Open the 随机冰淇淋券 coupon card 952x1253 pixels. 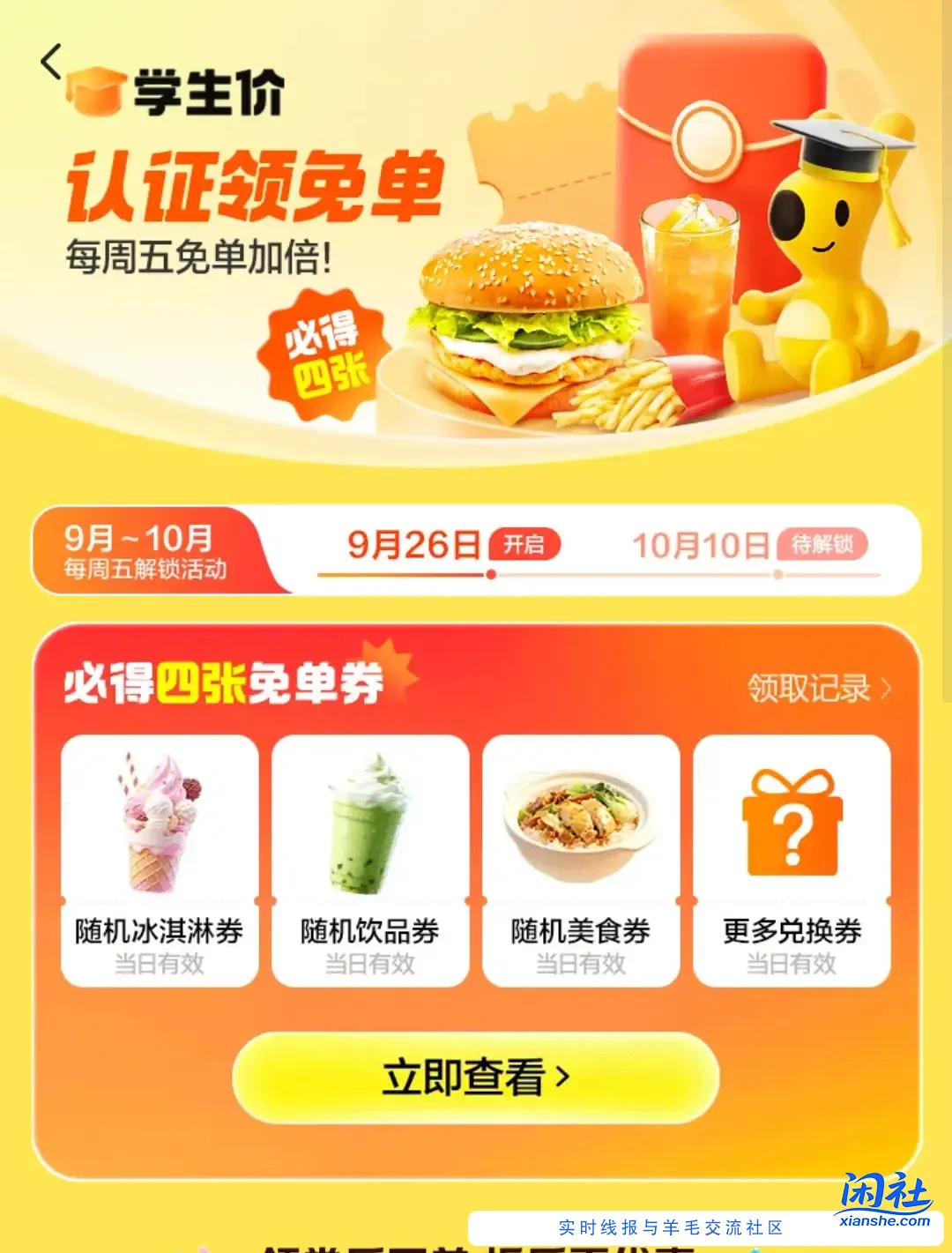(160, 860)
